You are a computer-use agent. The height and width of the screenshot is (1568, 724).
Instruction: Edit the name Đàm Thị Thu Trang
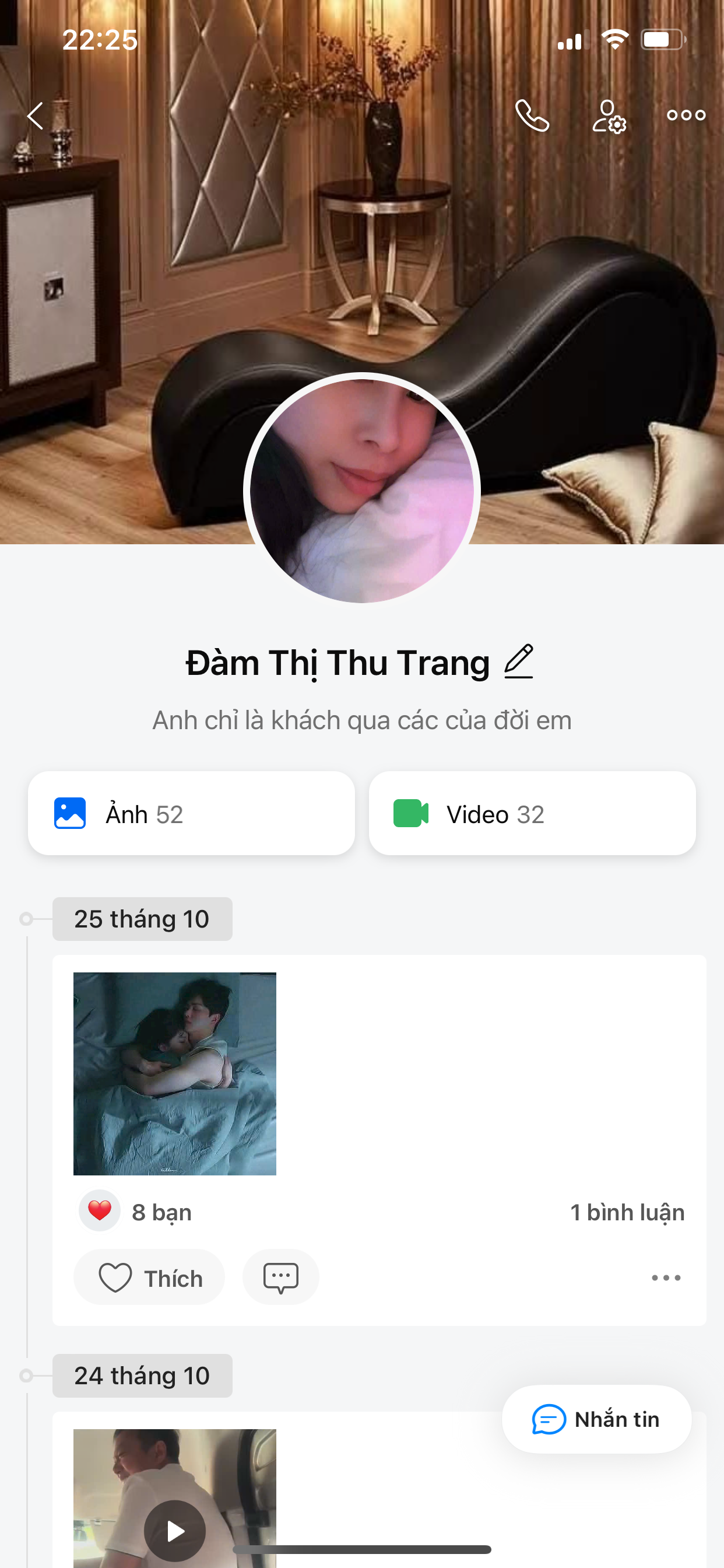[518, 661]
